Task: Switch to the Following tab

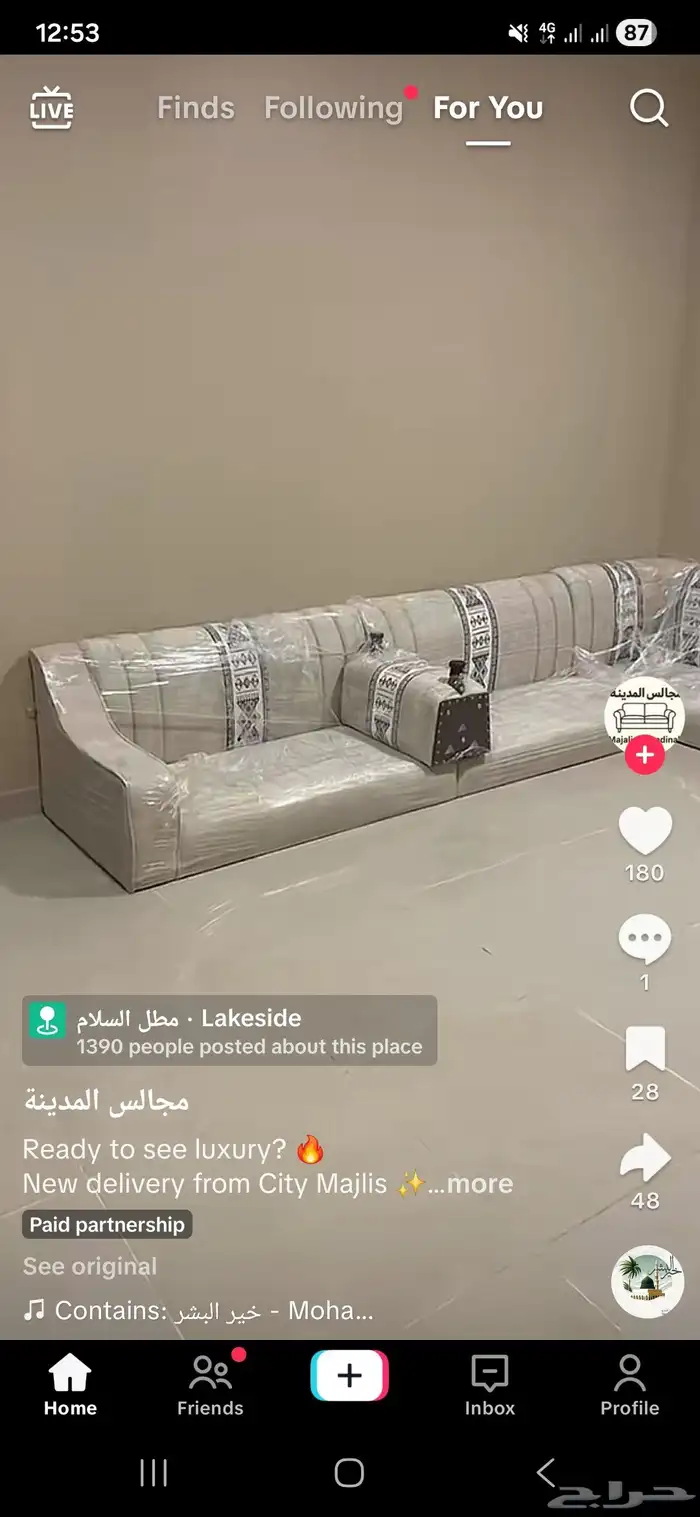Action: click(x=334, y=108)
